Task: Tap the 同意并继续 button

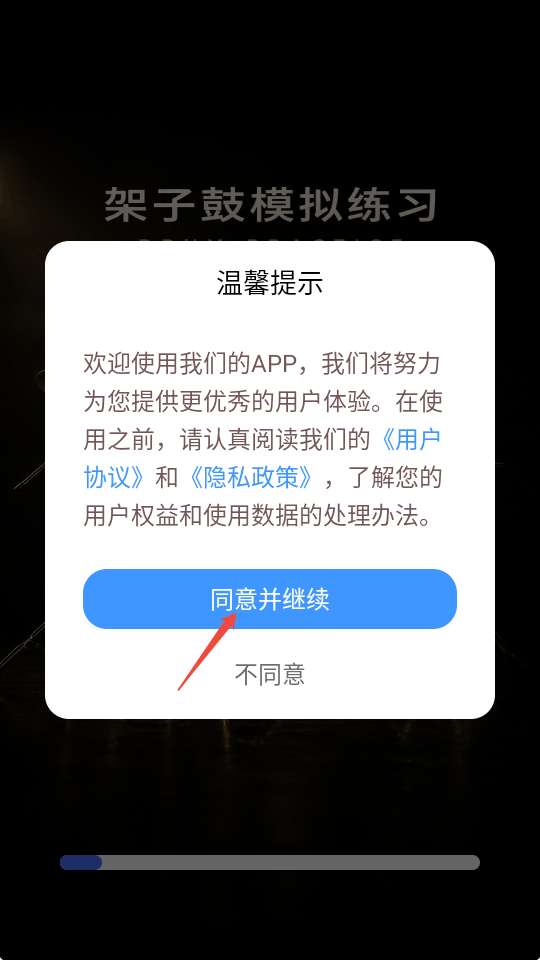Action: [270, 599]
